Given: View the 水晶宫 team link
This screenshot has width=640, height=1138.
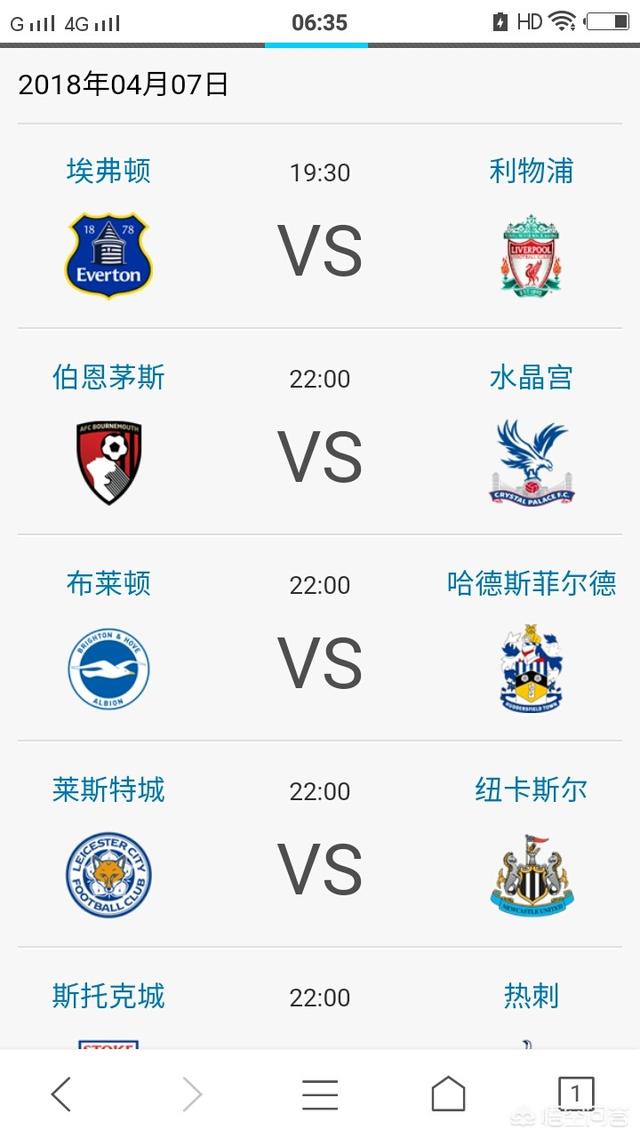Looking at the screenshot, I should [x=531, y=377].
